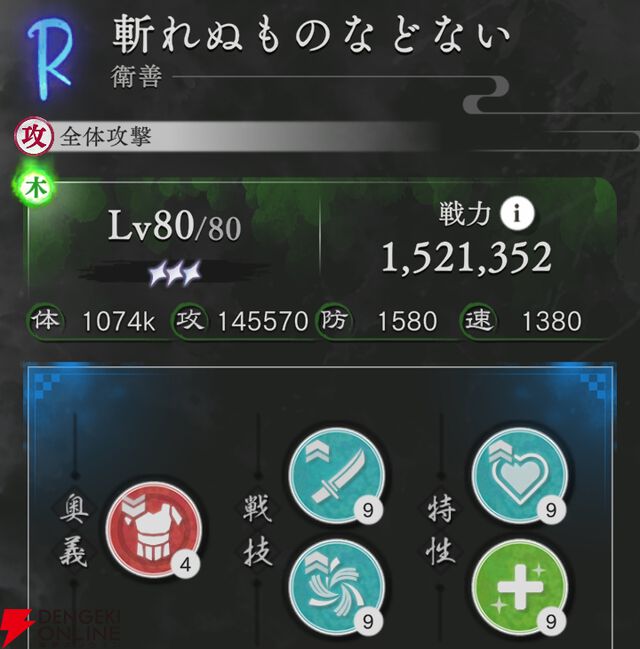
Task: Open the 戦力 info icon
Action: [x=518, y=214]
